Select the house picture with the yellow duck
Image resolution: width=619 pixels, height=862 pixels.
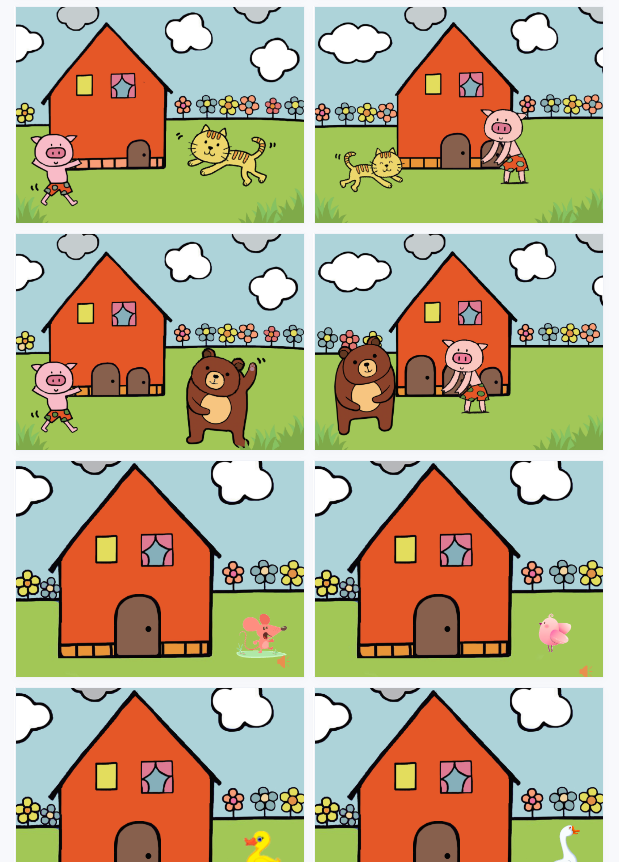160,775
